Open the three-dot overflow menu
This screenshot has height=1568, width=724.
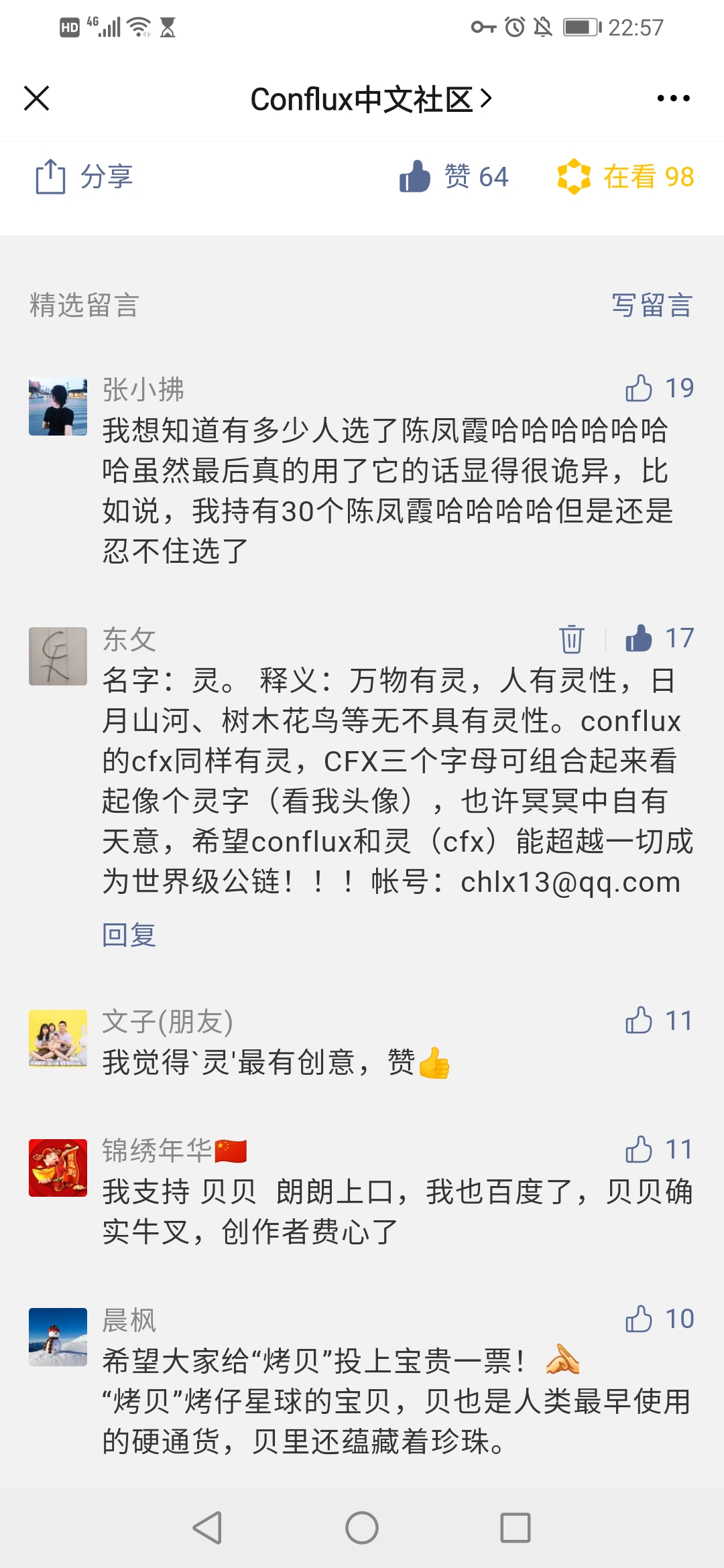click(x=673, y=99)
